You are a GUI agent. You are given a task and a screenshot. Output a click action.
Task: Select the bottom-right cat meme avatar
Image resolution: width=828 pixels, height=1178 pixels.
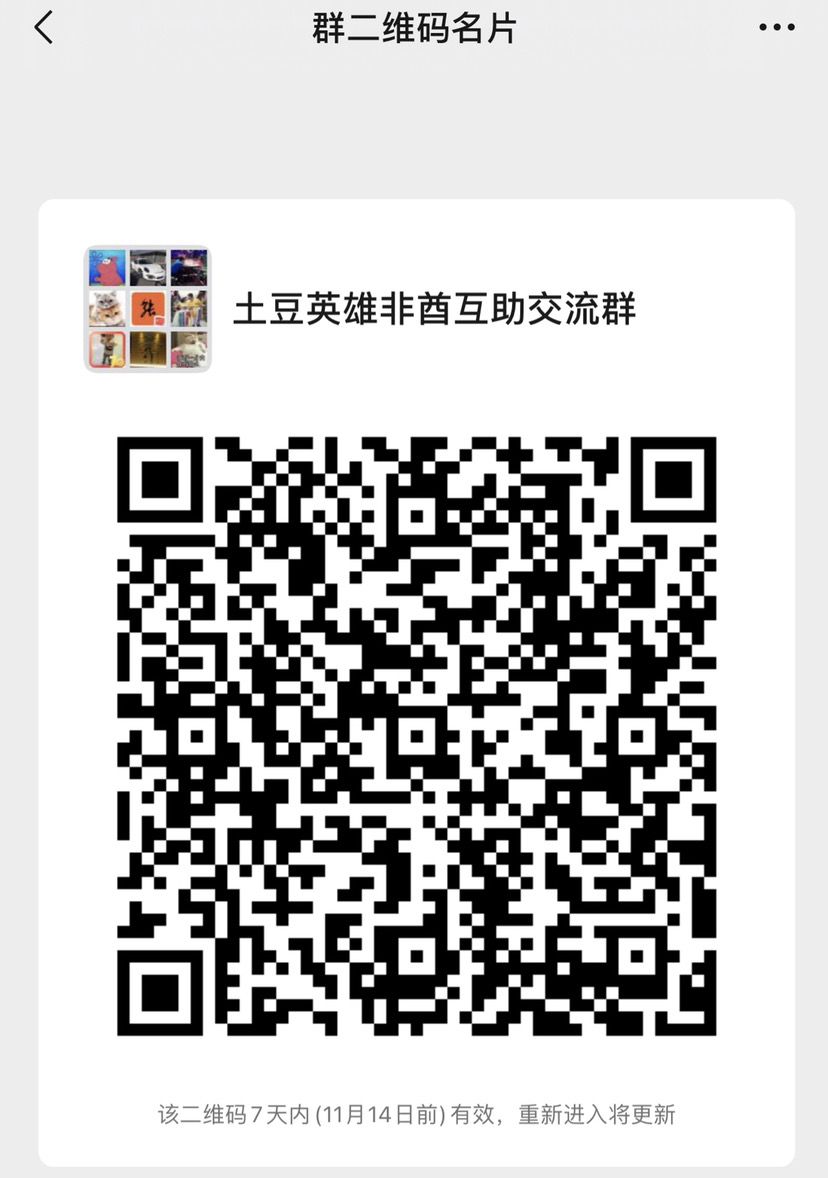tap(188, 349)
